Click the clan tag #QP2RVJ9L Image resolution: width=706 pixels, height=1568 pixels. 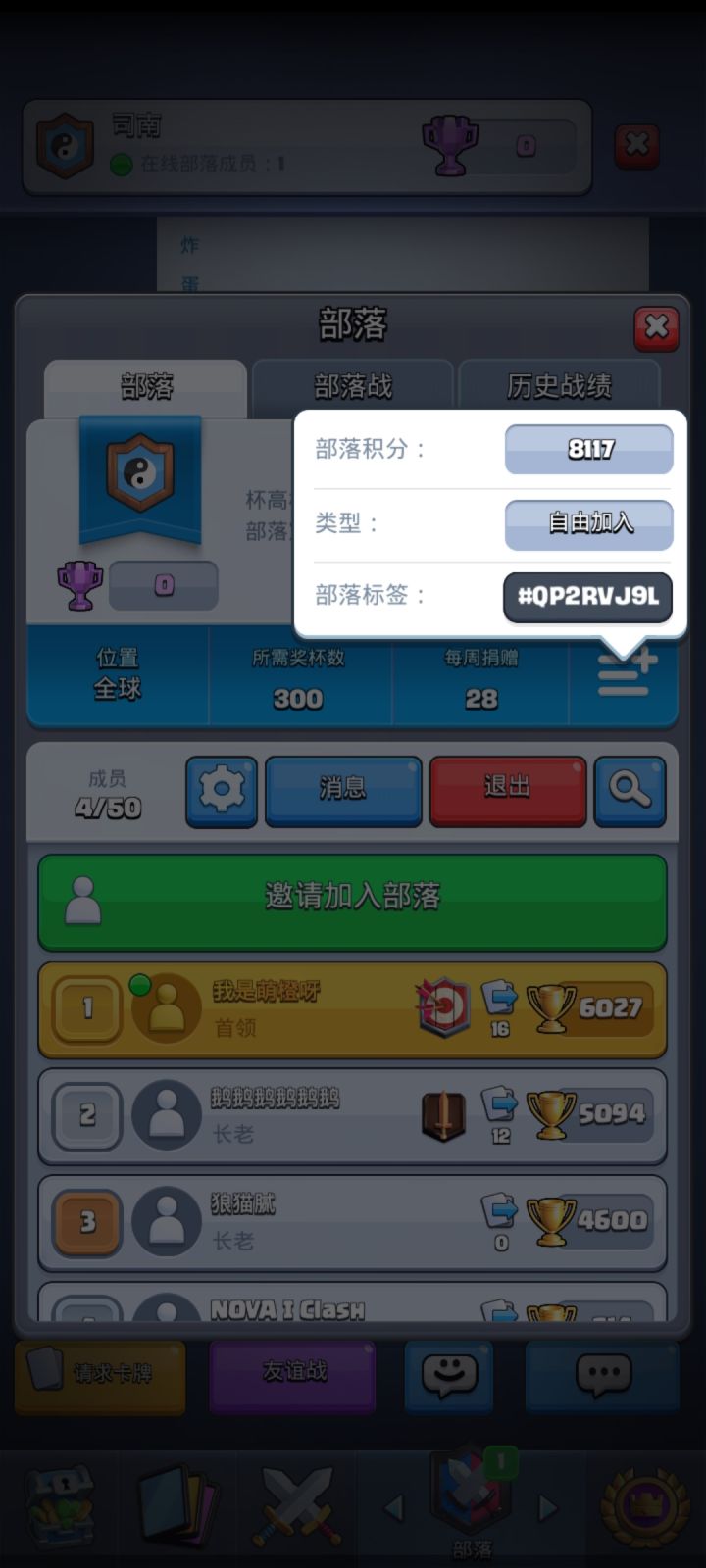click(586, 597)
